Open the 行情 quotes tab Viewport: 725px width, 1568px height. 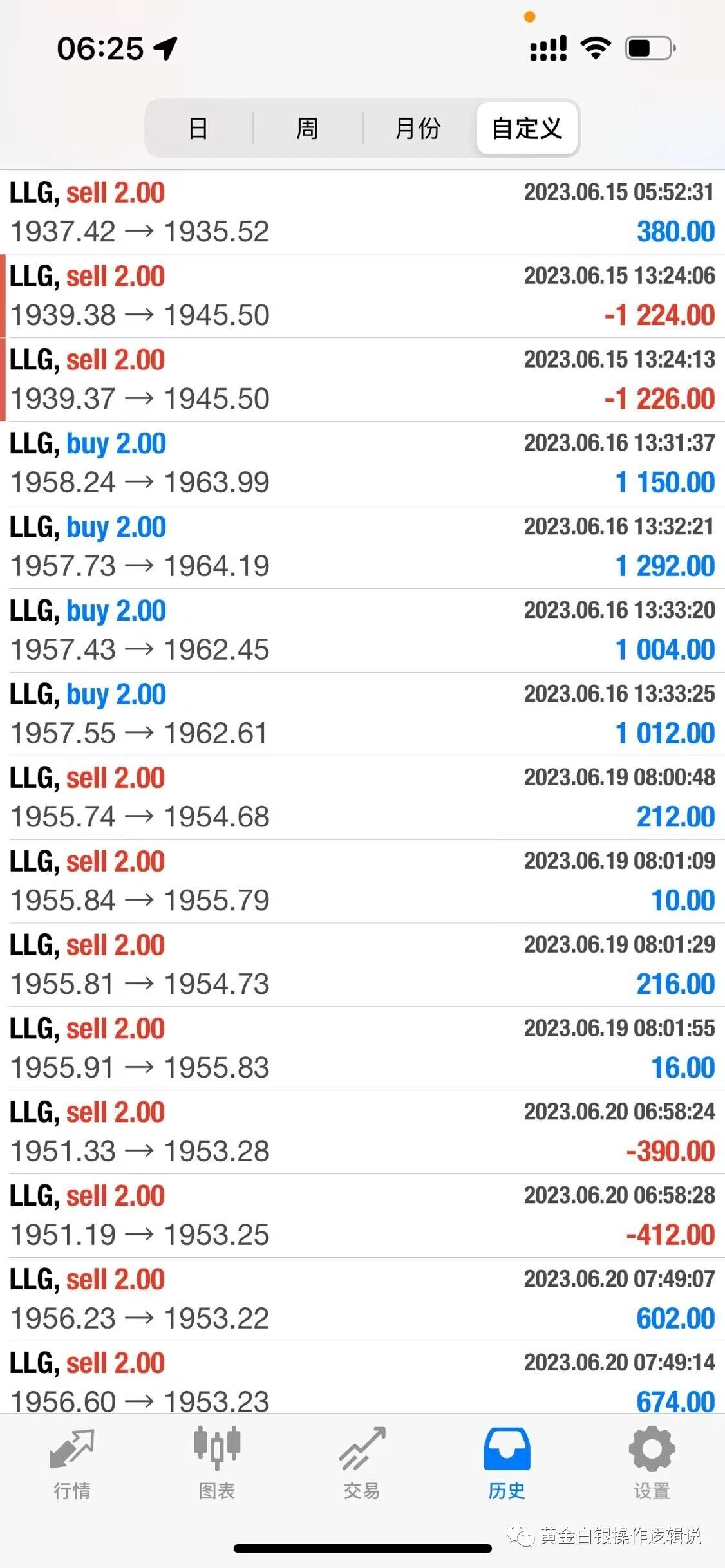click(72, 1461)
